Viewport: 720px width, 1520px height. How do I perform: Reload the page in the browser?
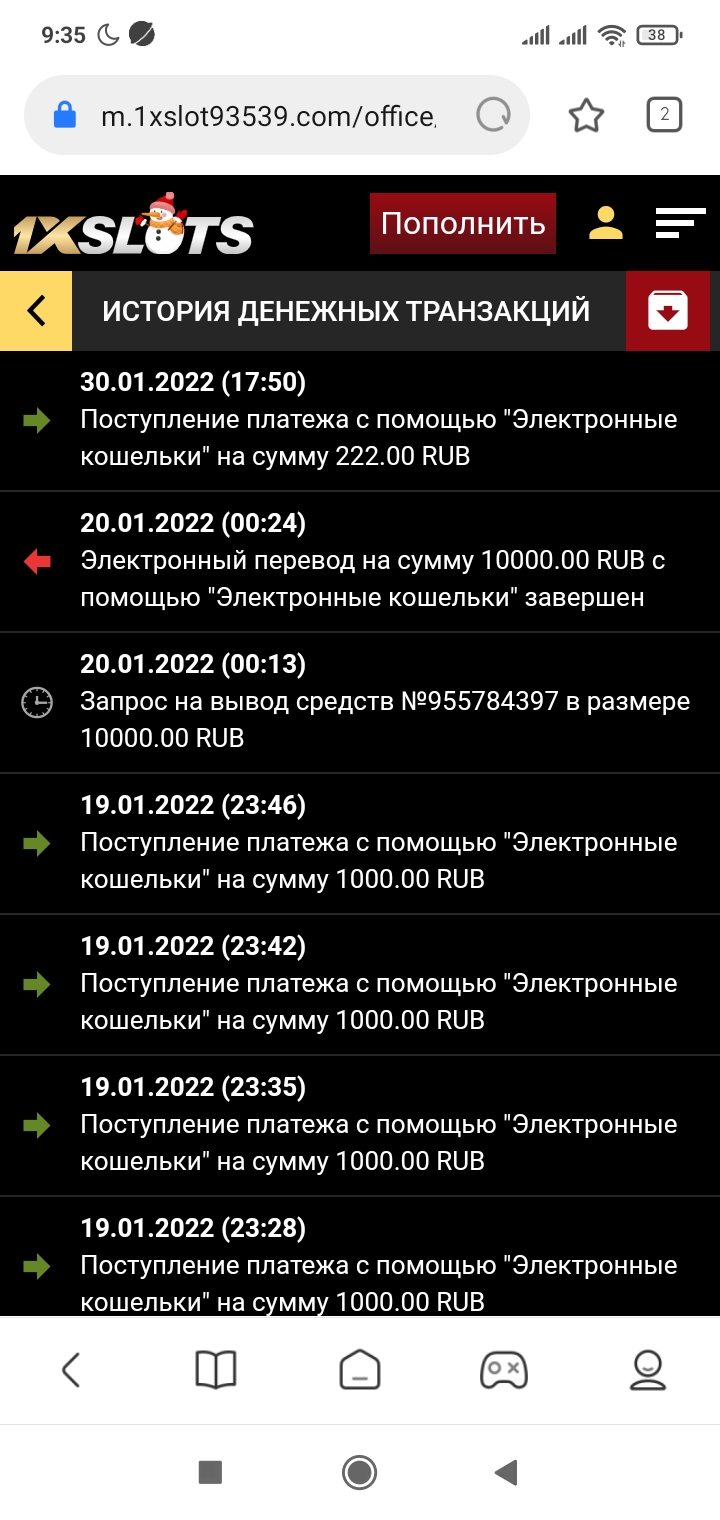pos(493,117)
